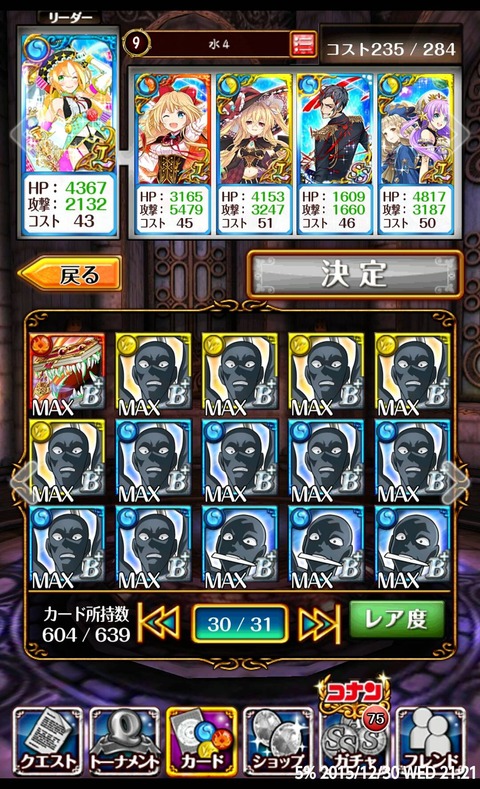Switch to the カード tab
The image size is (480, 789).
pyautogui.click(x=201, y=741)
